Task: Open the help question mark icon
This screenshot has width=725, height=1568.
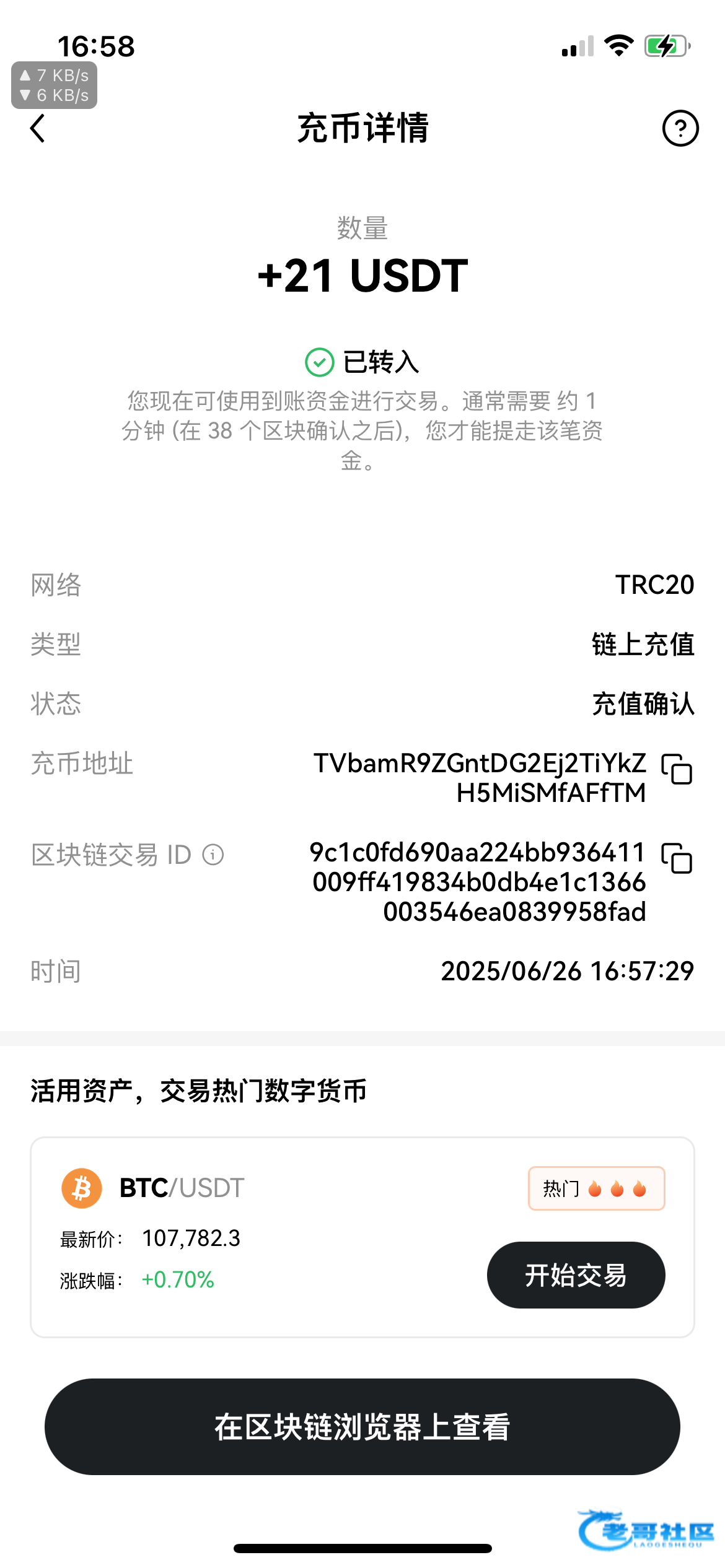Action: click(680, 129)
